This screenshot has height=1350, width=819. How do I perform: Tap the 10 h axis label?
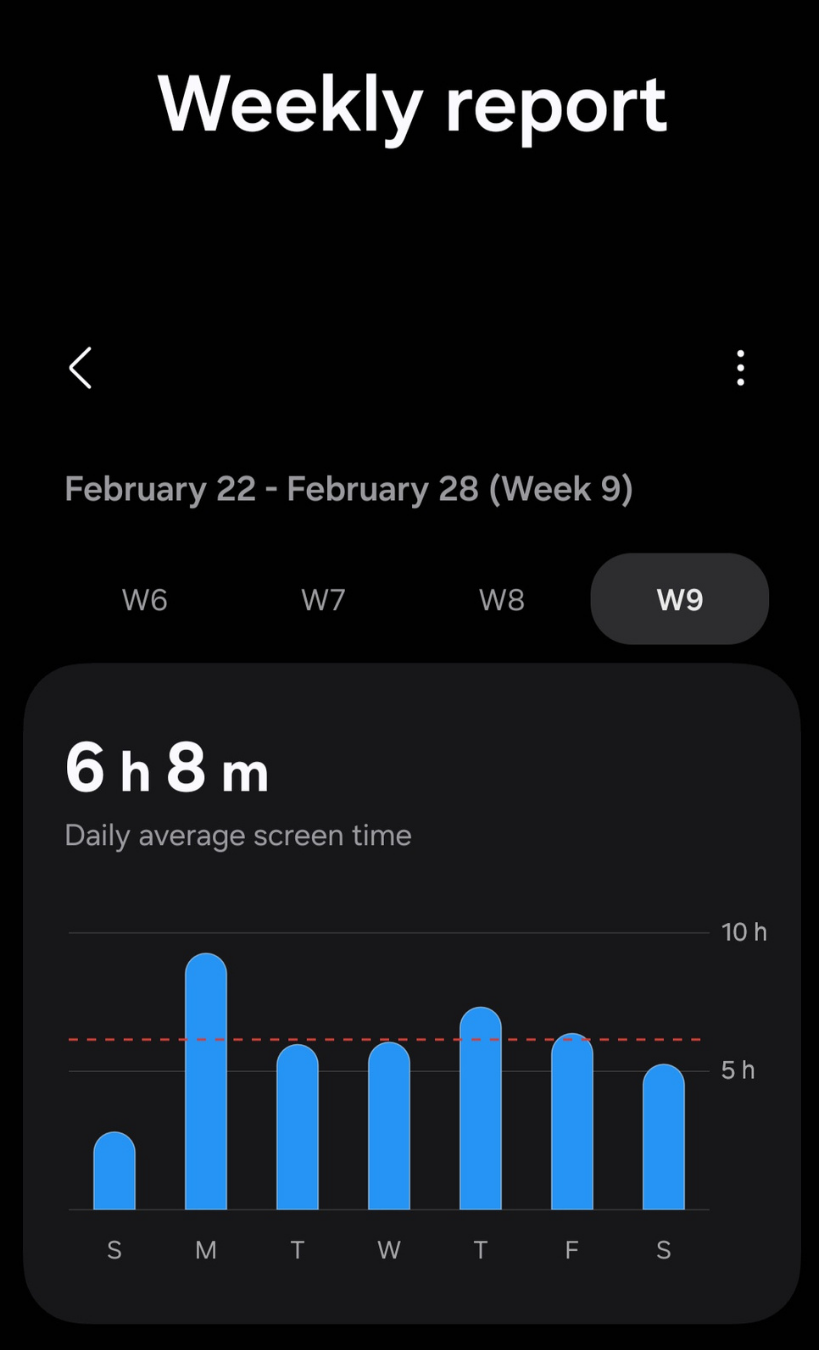[x=742, y=931]
